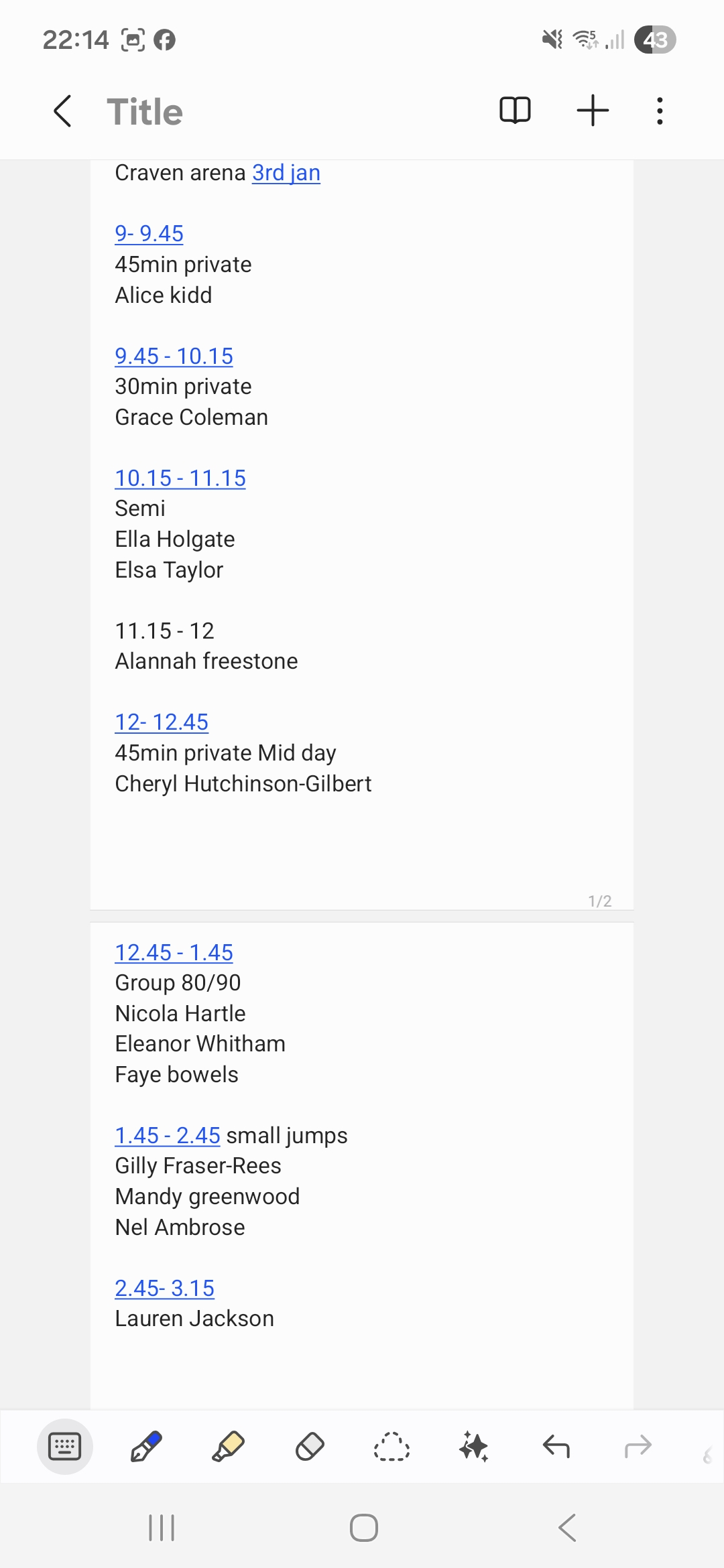Screen dimensions: 724x1568
Task: Open the 3rd jan date link
Action: coord(286,173)
